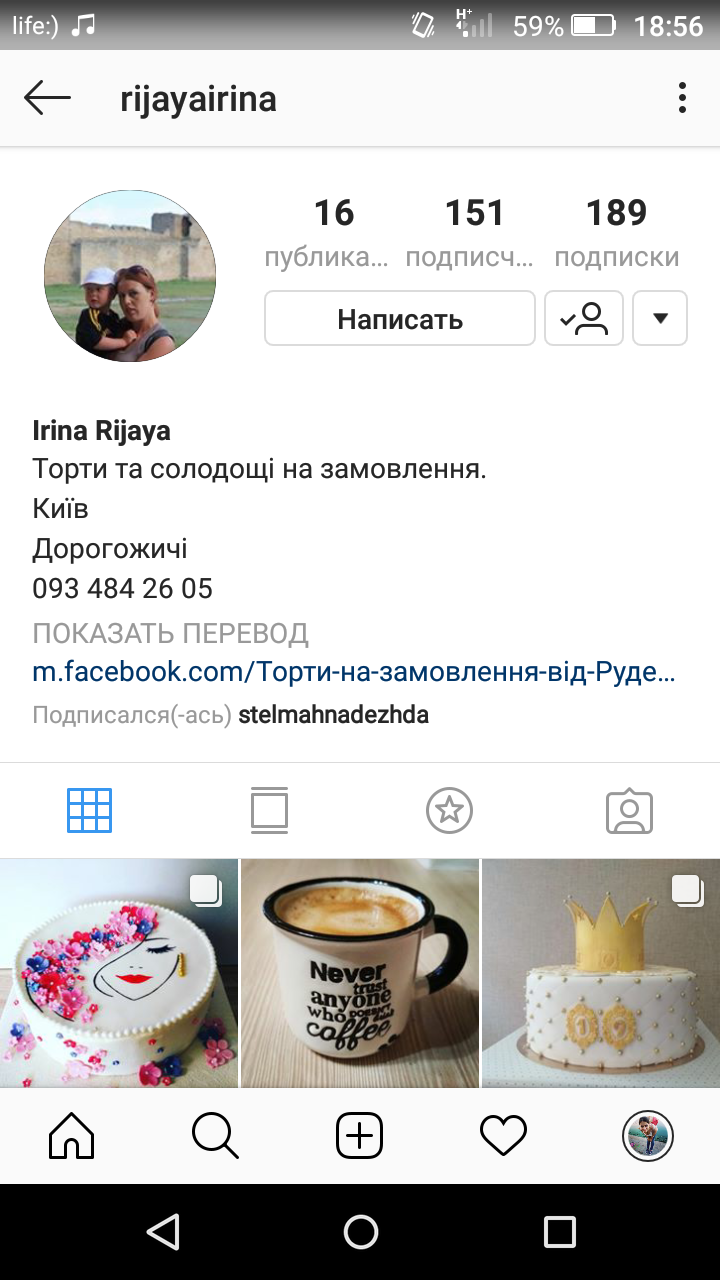Open the m.facebook.com profile link
Screen dimensions: 720x1280
coord(354,672)
